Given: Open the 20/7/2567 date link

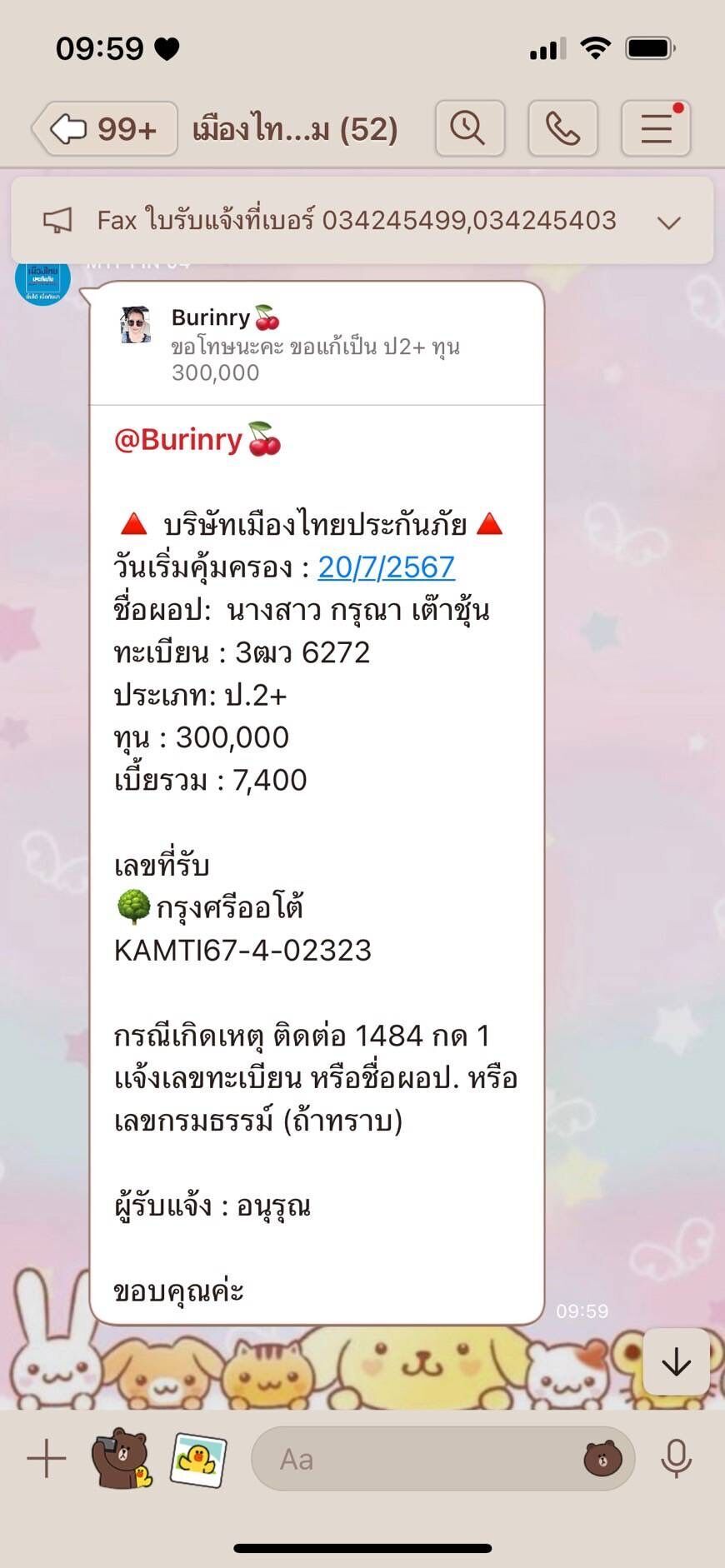Looking at the screenshot, I should tap(386, 567).
